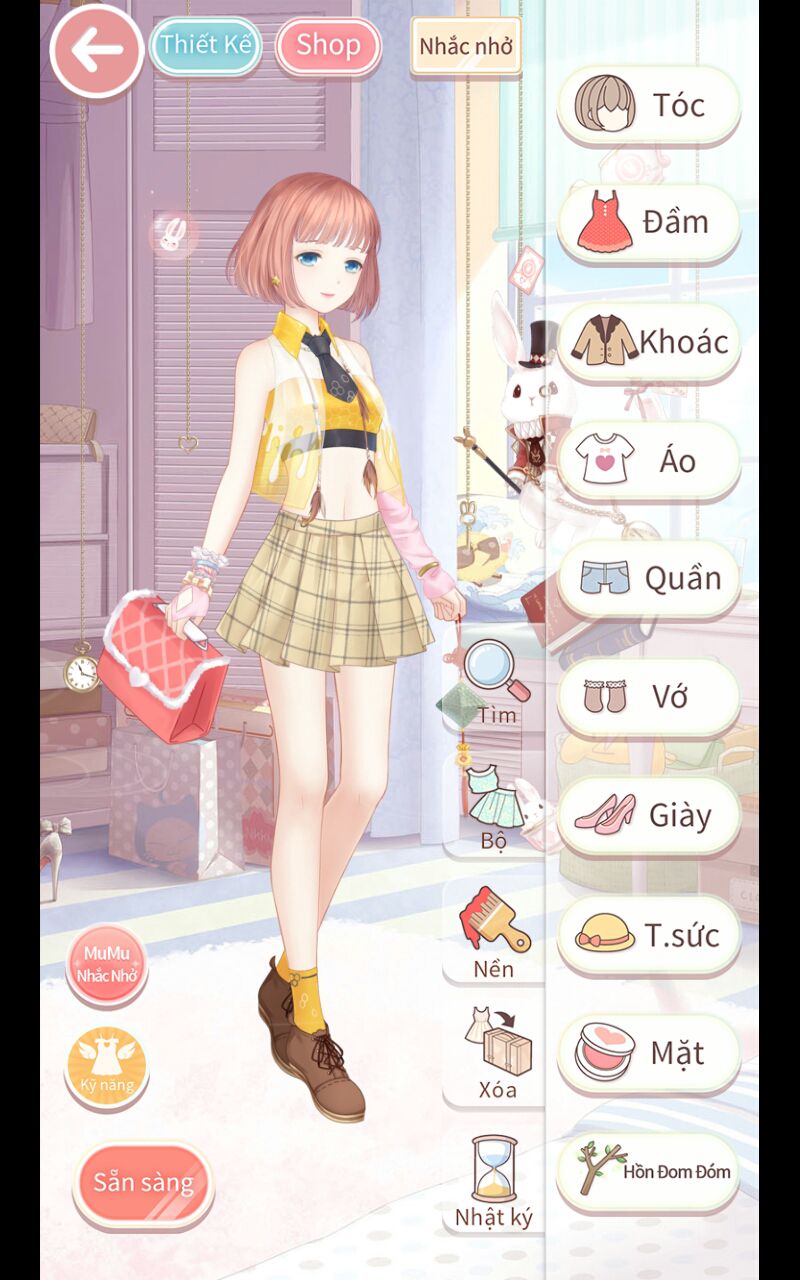800x1280 pixels.
Task: Choose the Áo top category
Action: [648, 460]
